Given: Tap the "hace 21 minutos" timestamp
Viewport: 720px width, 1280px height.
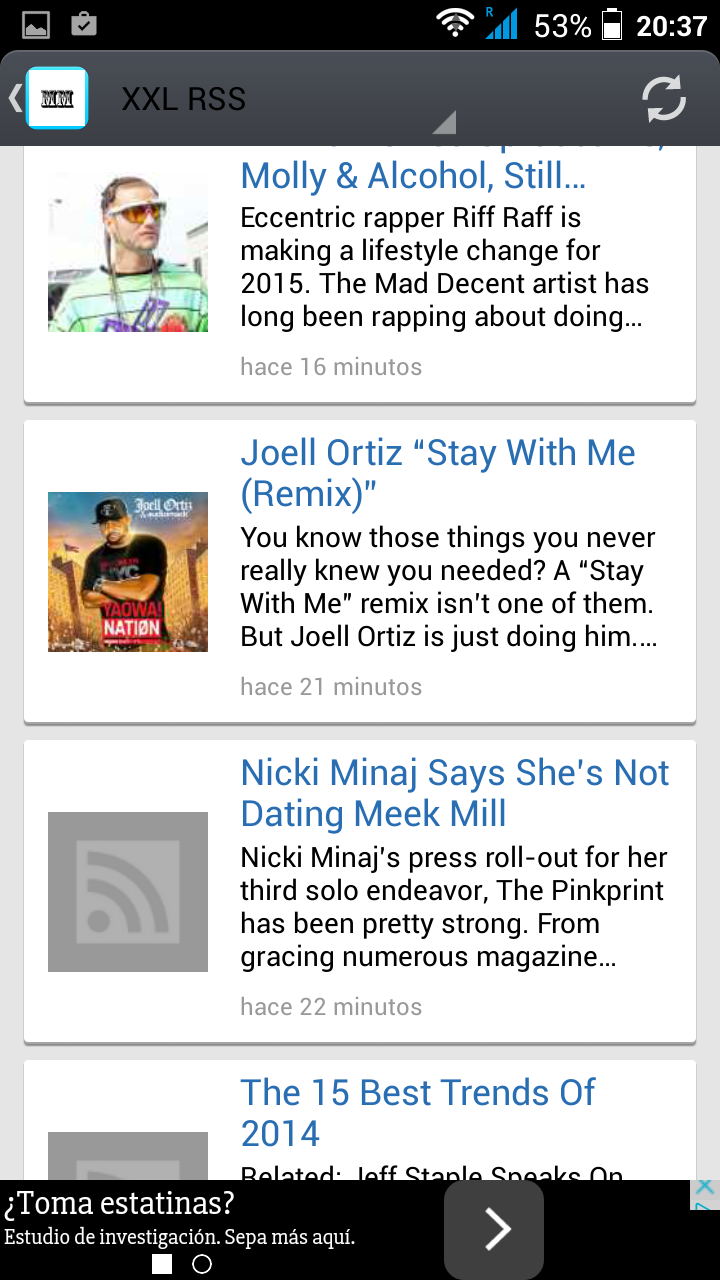Looking at the screenshot, I should pyautogui.click(x=331, y=686).
